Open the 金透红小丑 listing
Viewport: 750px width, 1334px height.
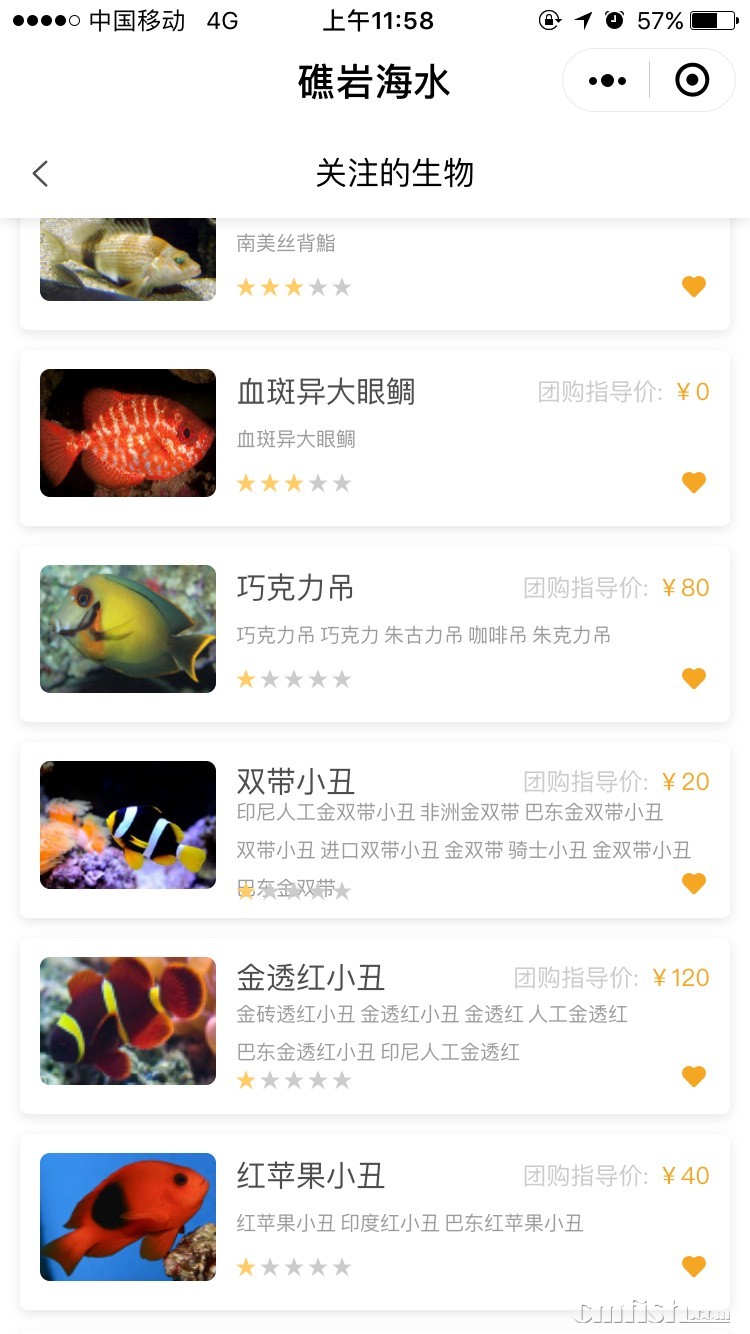375,1024
